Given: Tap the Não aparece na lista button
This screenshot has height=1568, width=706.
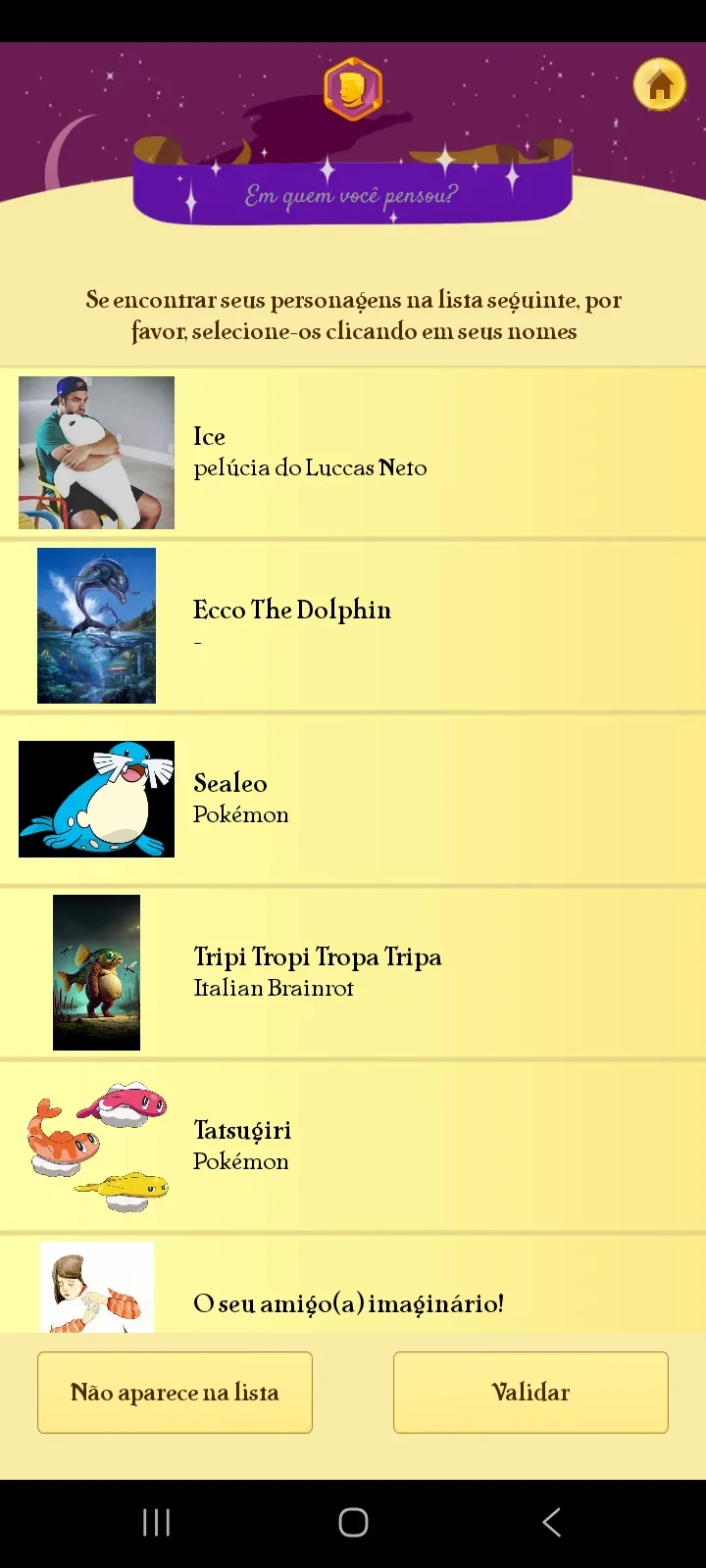Looking at the screenshot, I should pyautogui.click(x=175, y=1393).
